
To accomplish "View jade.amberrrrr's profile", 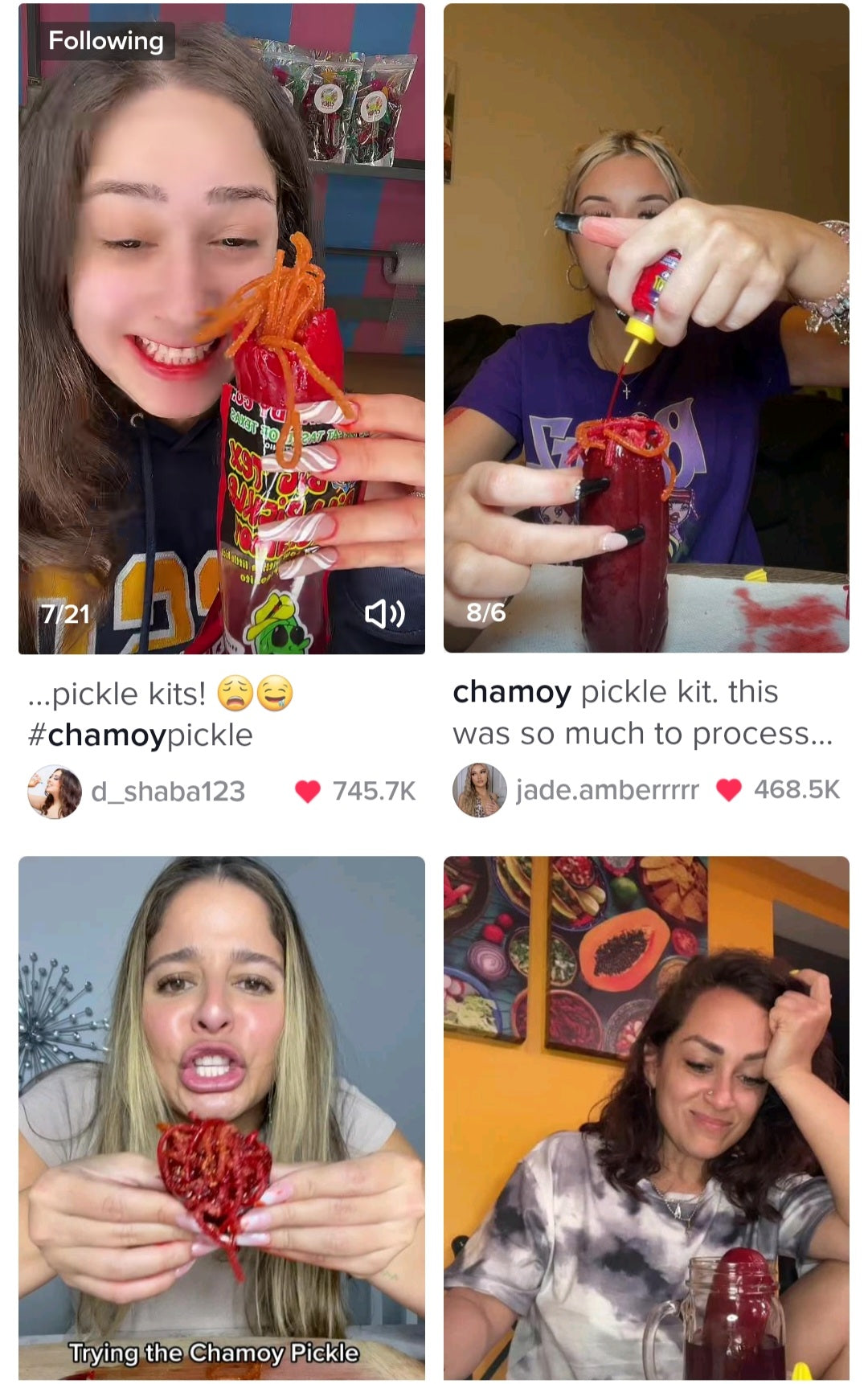I will point(607,791).
